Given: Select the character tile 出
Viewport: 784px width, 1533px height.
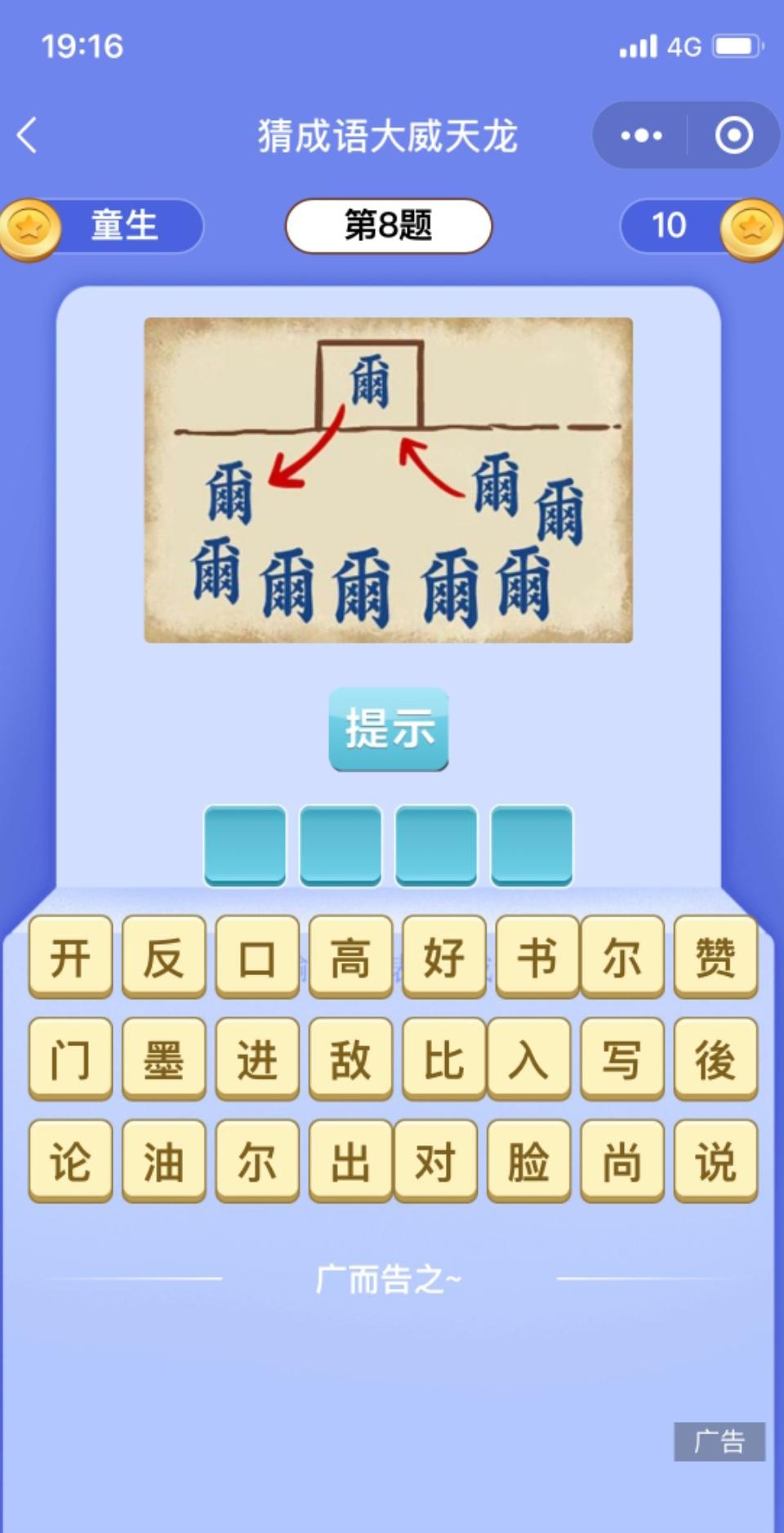Looking at the screenshot, I should (x=350, y=1160).
